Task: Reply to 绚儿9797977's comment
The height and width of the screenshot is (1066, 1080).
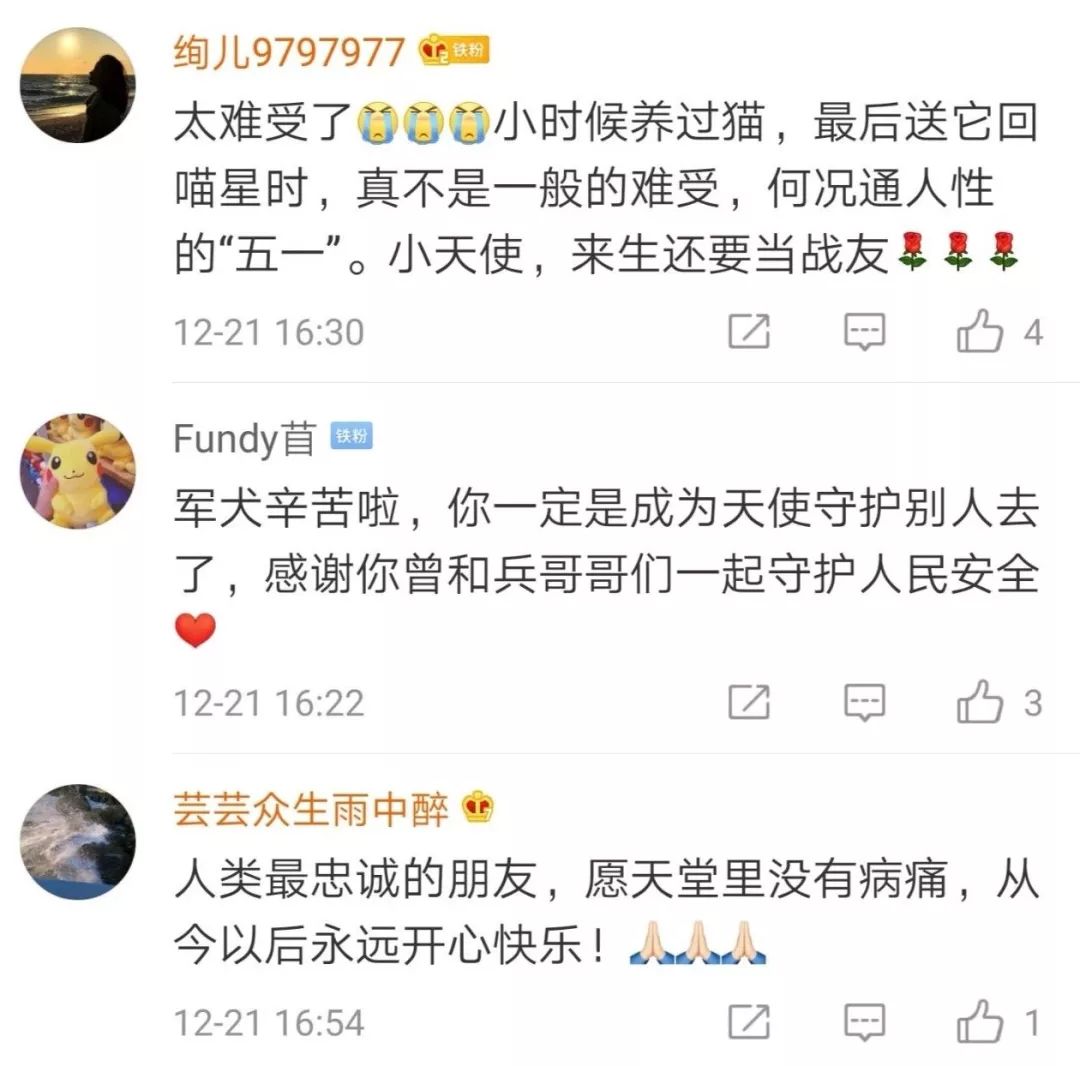Action: pos(864,331)
